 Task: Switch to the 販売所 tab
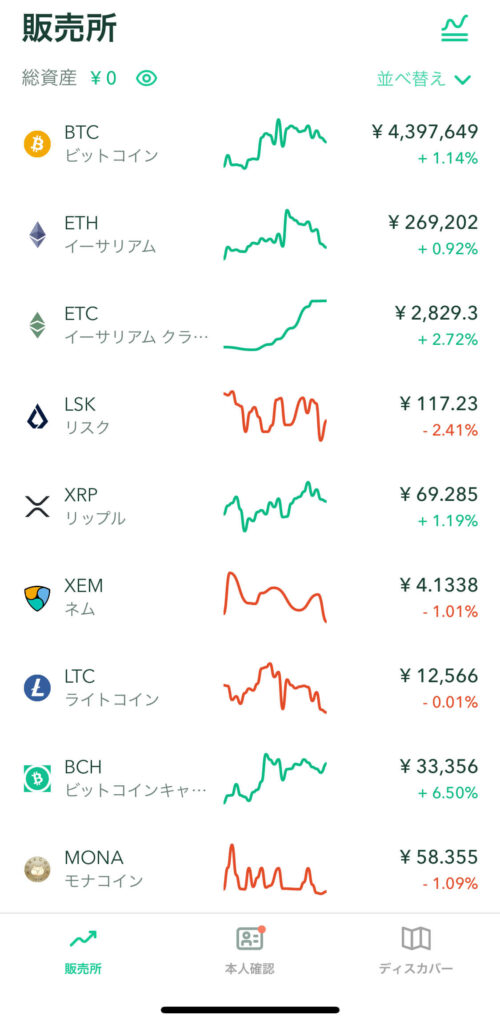point(83,952)
